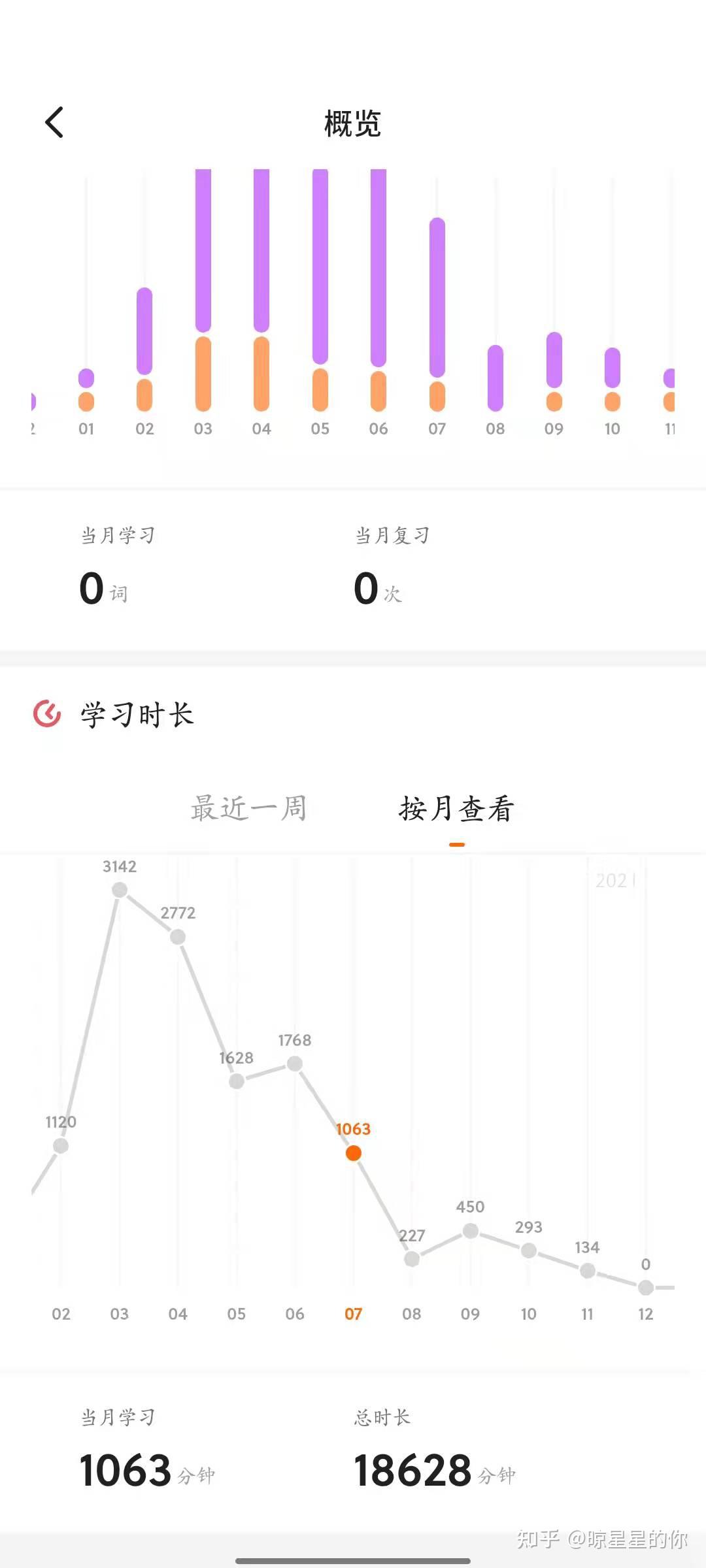Tap the 2772 point for month 04
This screenshot has height=1568, width=706.
pos(178,937)
